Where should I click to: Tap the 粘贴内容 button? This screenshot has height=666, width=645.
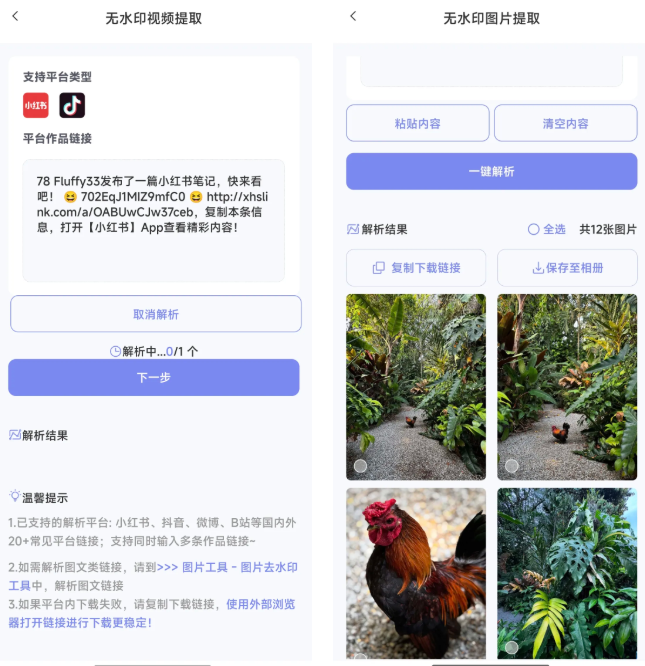pyautogui.click(x=417, y=124)
